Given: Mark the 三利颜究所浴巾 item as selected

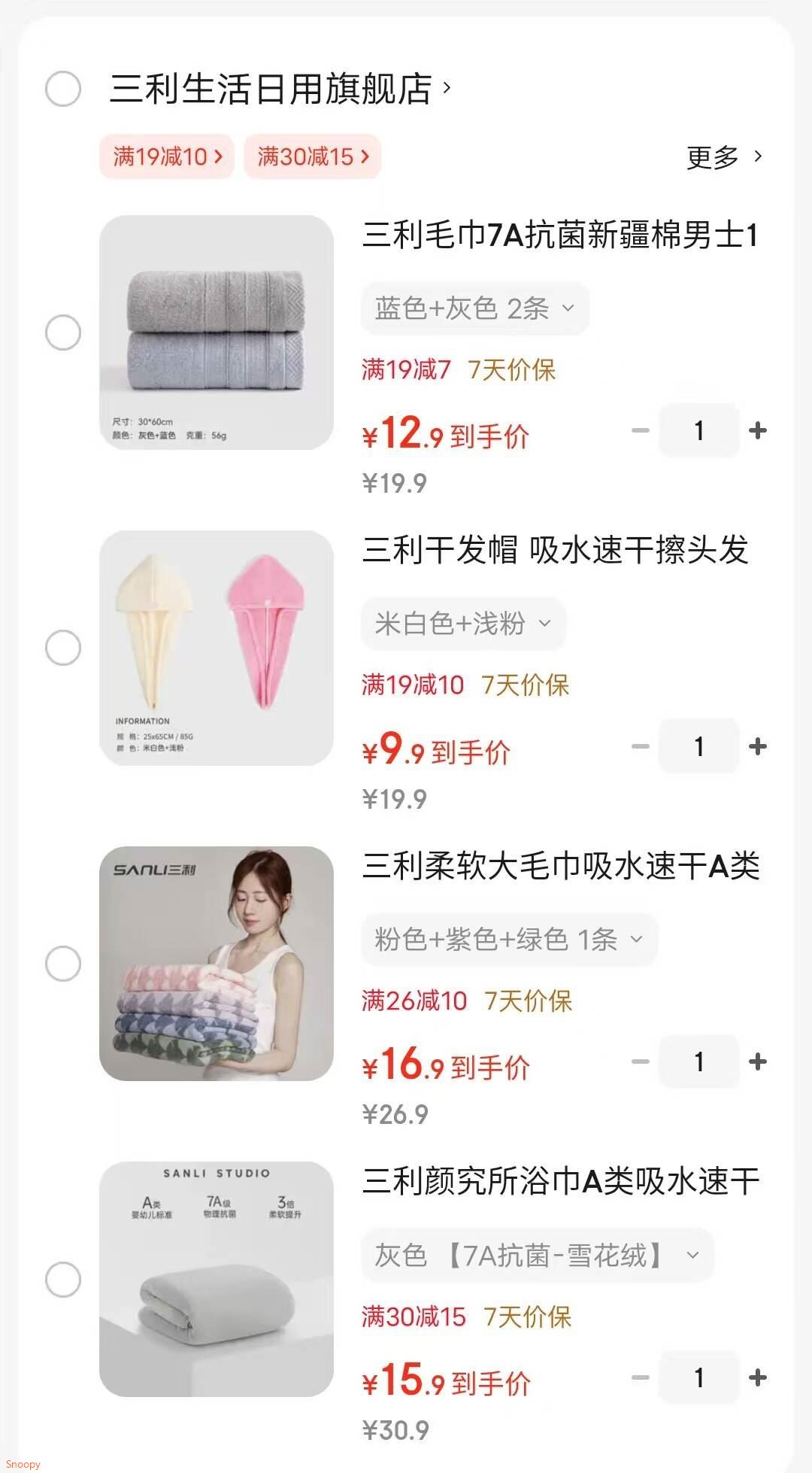Looking at the screenshot, I should click(63, 1279).
